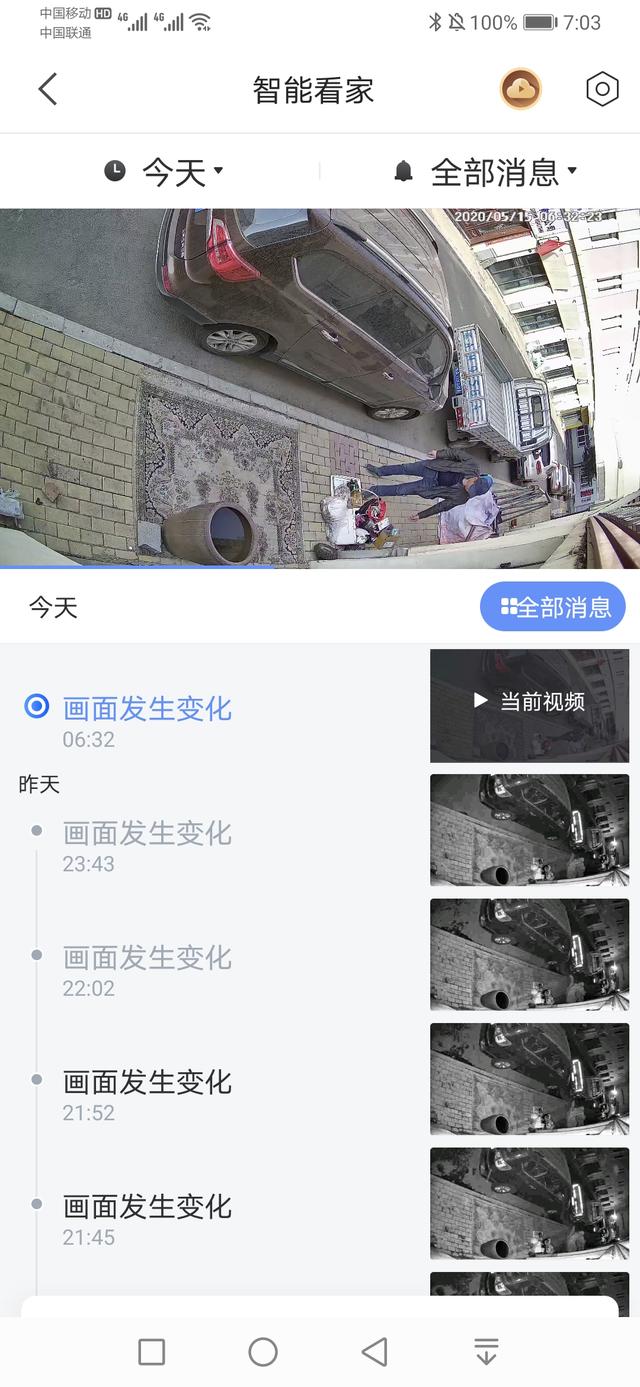Open the recent apps view
This screenshot has height=1387, width=640.
click(x=152, y=1352)
